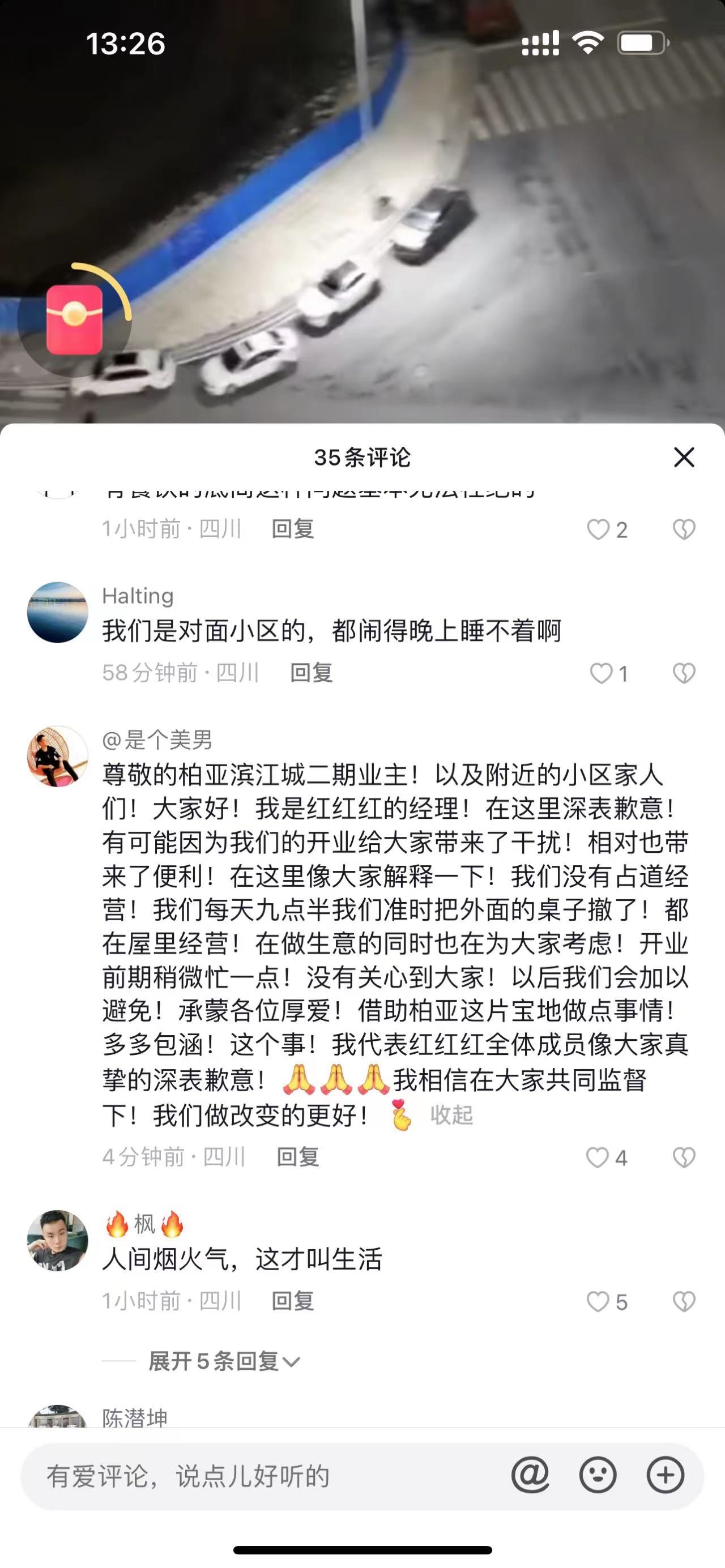
Task: Reply to @是个美男's long comment
Action: [x=298, y=1157]
